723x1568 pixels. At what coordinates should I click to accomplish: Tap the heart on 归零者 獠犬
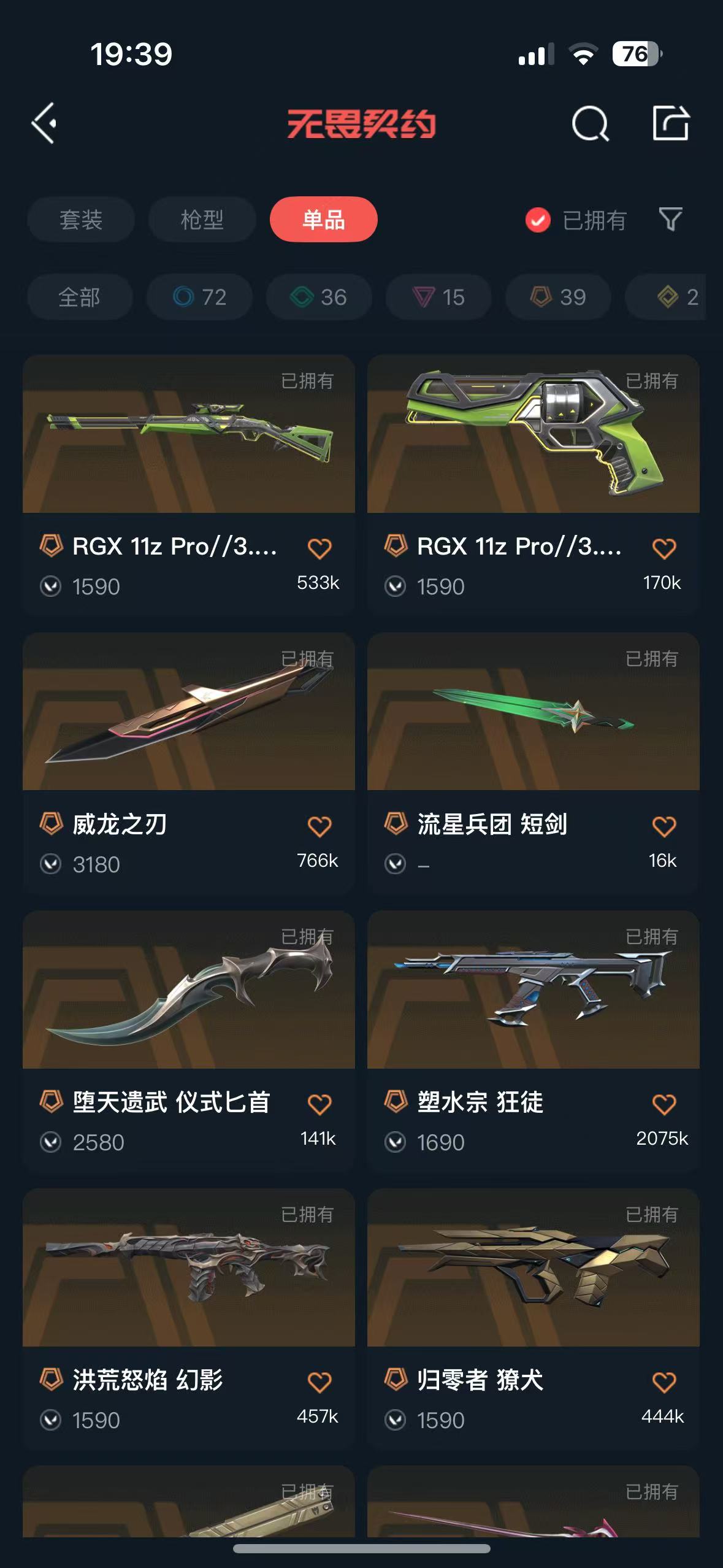pyautogui.click(x=664, y=1382)
